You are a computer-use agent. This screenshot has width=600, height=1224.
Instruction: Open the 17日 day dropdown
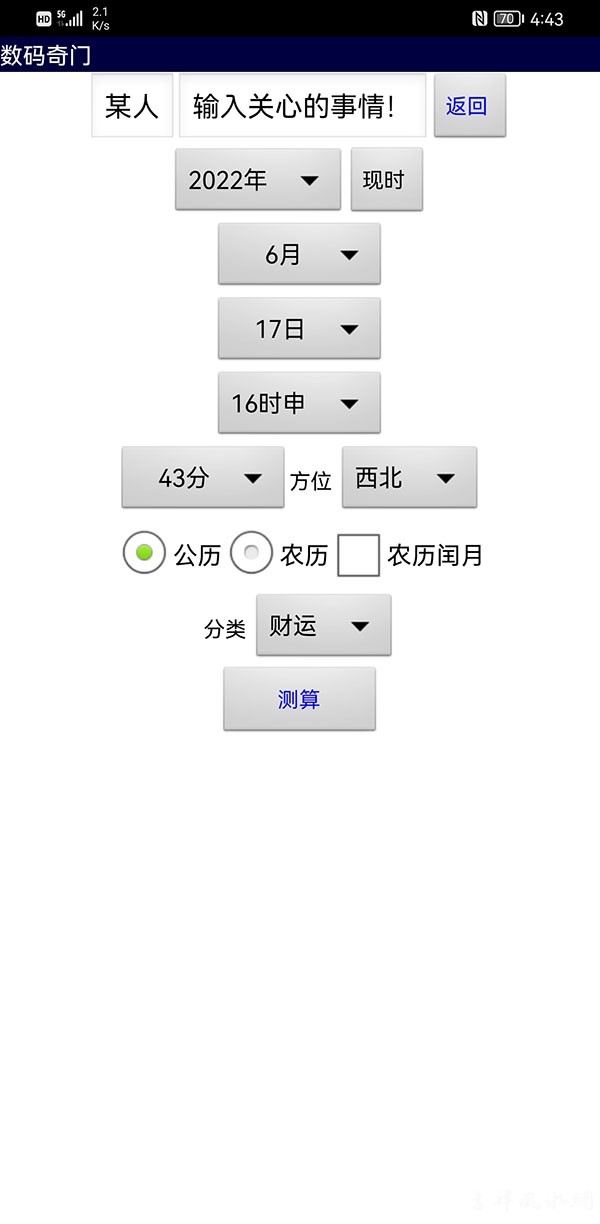click(299, 329)
